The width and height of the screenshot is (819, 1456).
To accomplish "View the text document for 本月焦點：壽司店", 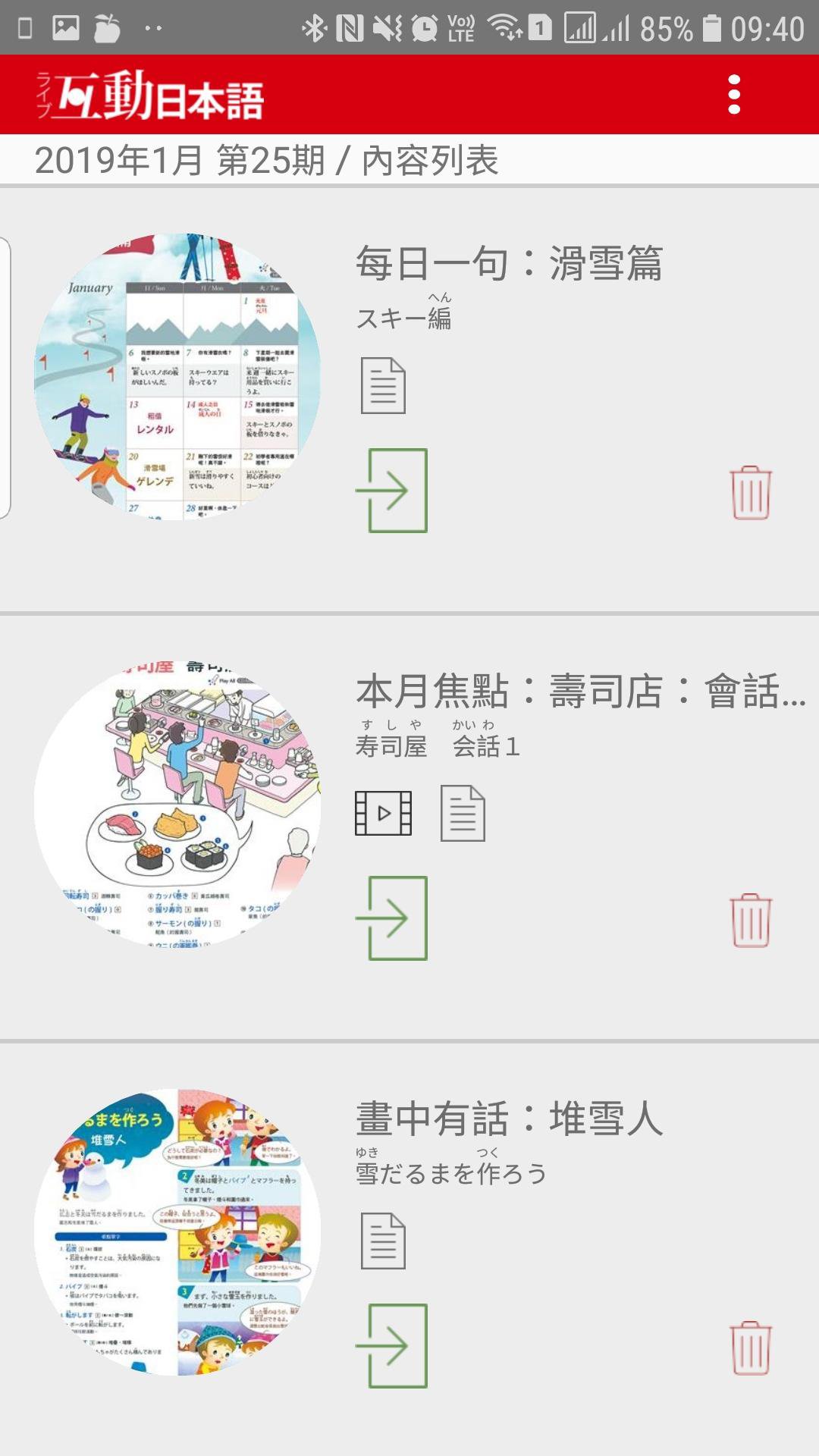I will click(463, 813).
